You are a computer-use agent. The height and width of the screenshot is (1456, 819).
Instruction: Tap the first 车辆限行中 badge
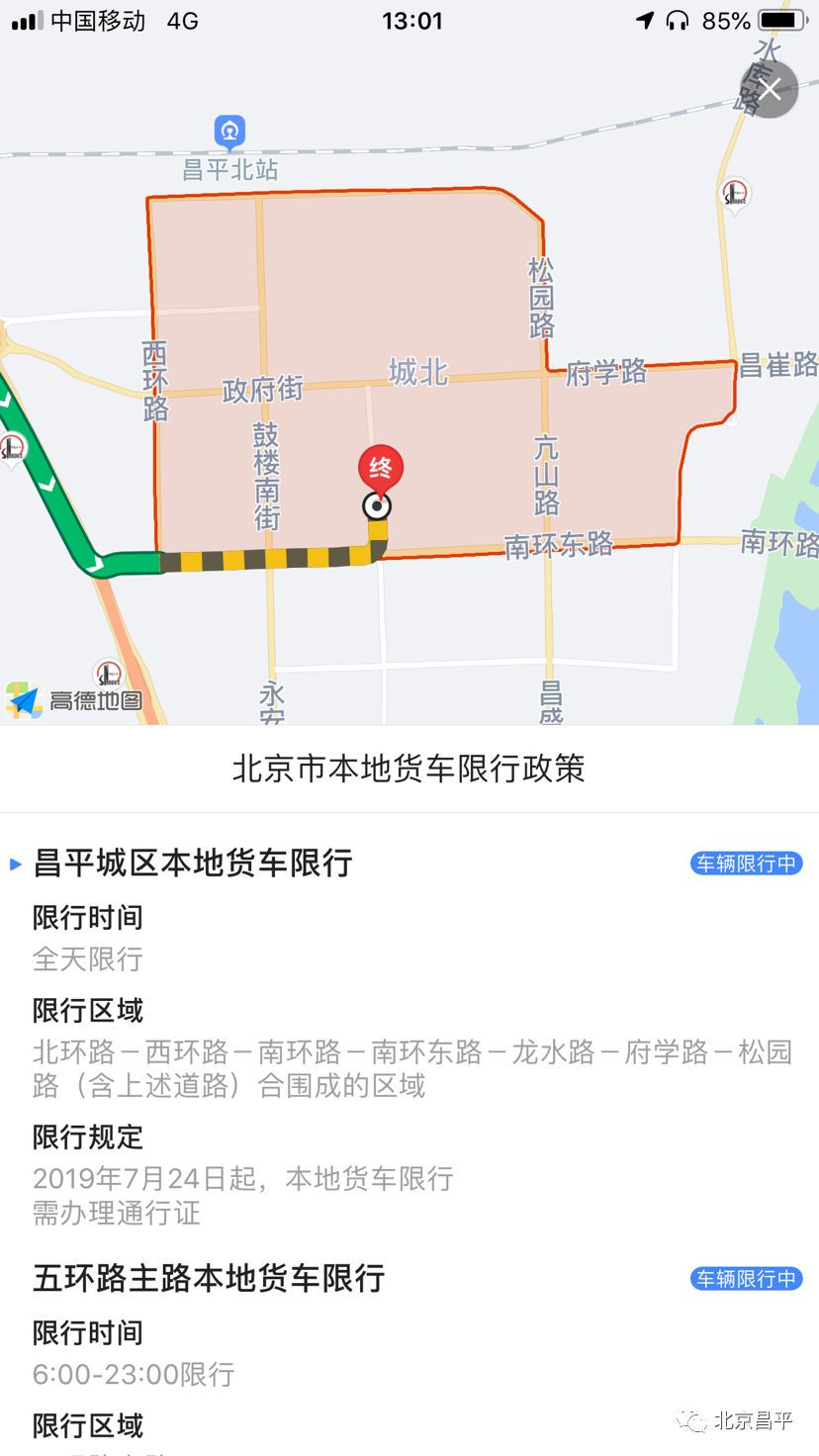[x=746, y=863]
